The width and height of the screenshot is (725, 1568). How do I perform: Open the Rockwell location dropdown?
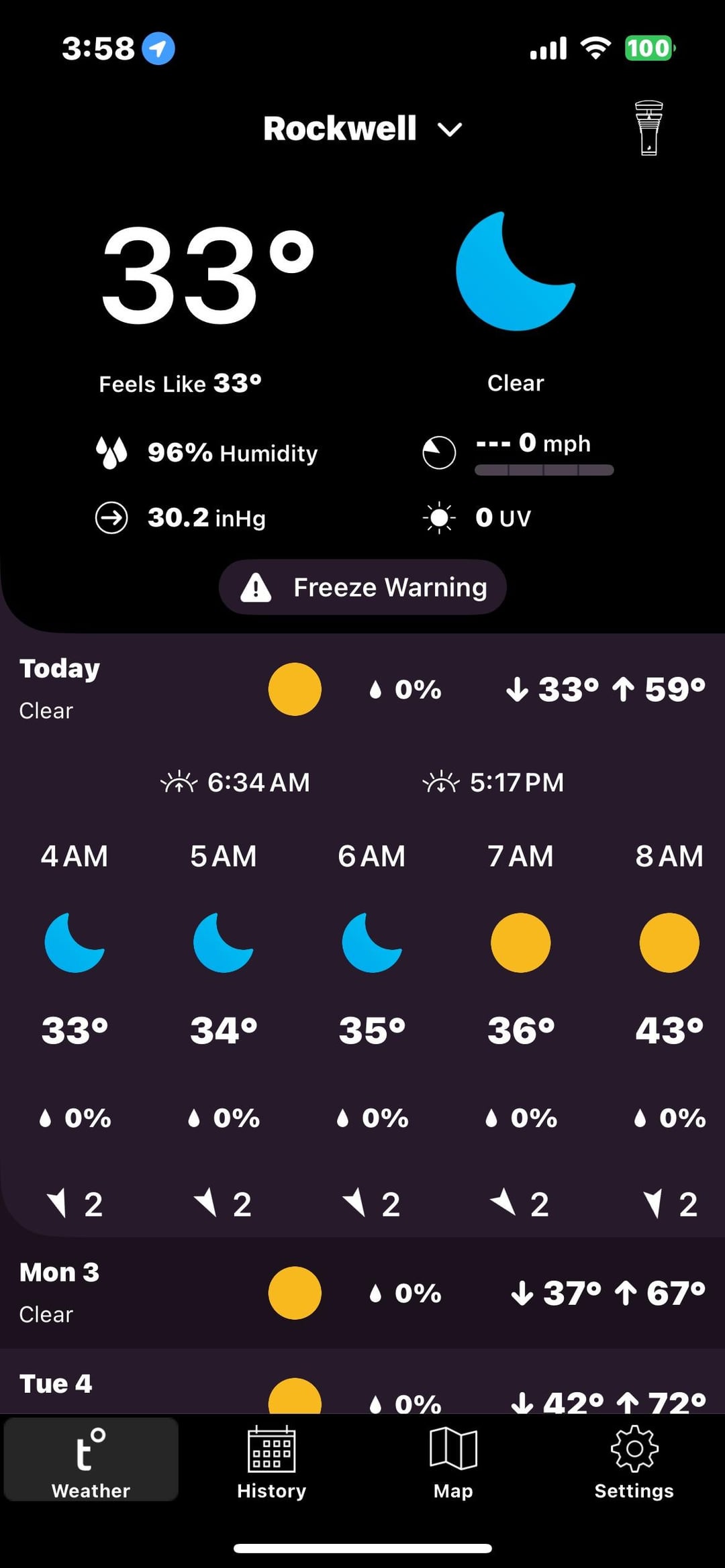click(x=362, y=129)
